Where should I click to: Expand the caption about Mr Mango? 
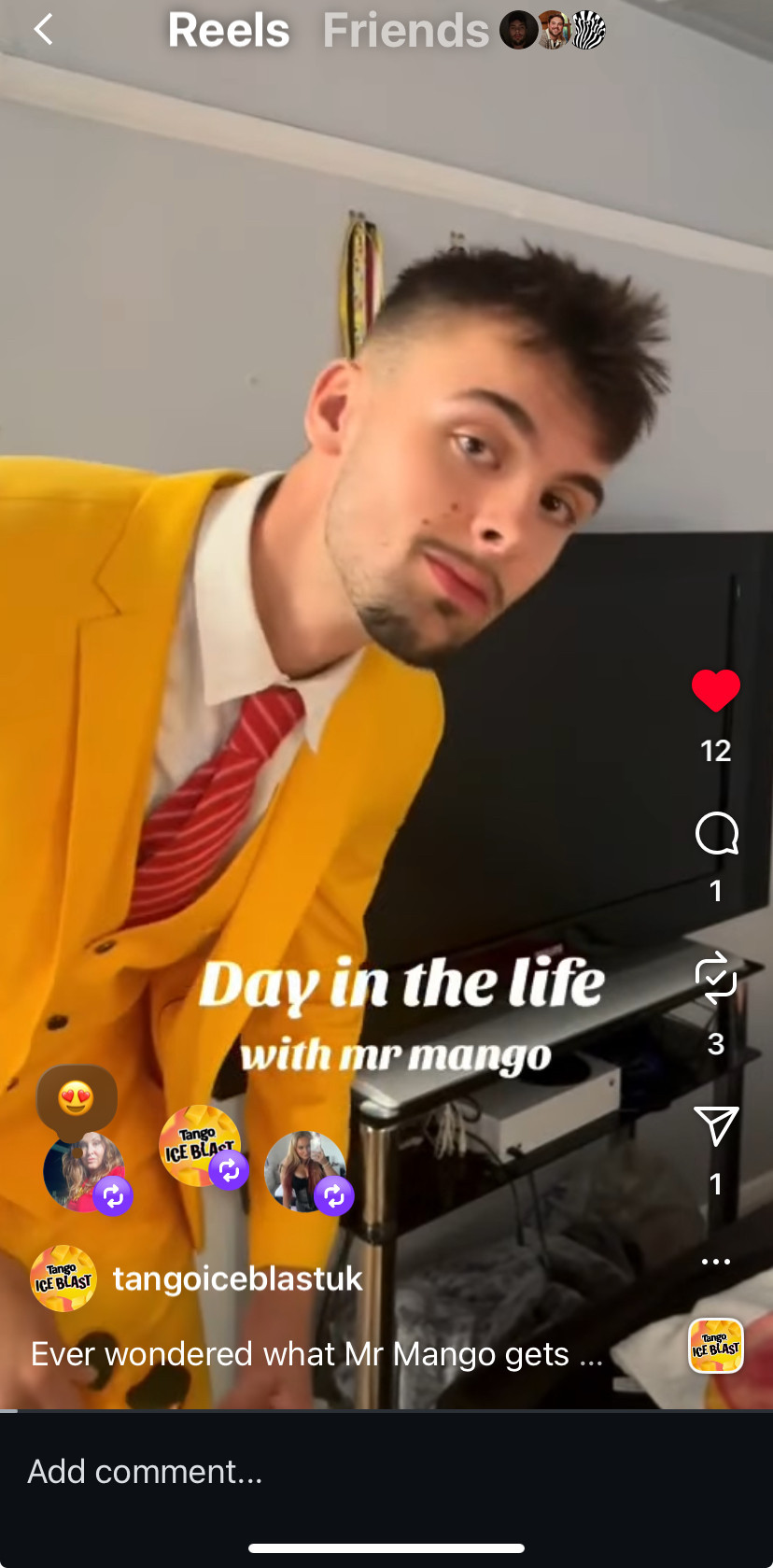[x=316, y=1354]
